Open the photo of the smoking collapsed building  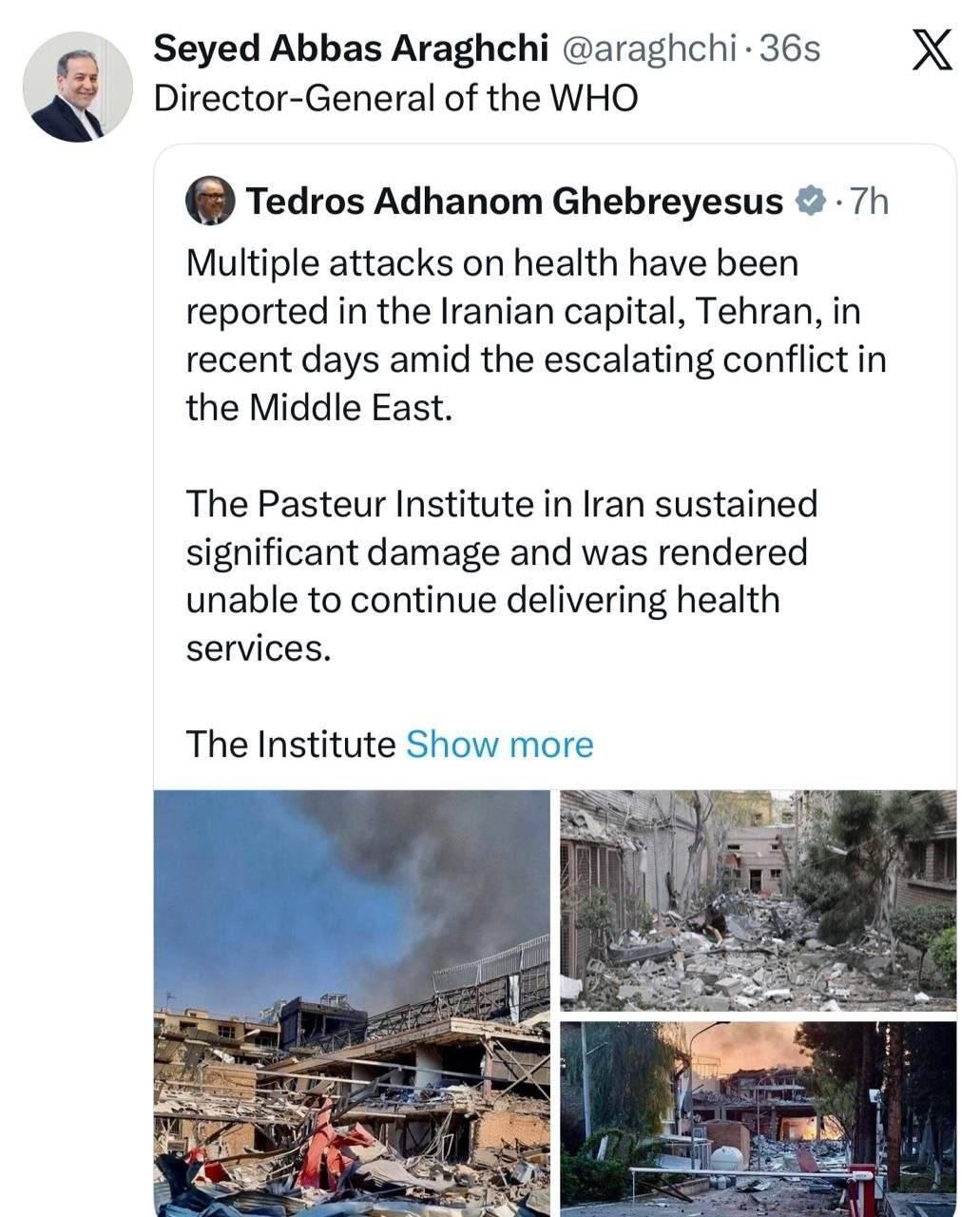coord(352,1003)
